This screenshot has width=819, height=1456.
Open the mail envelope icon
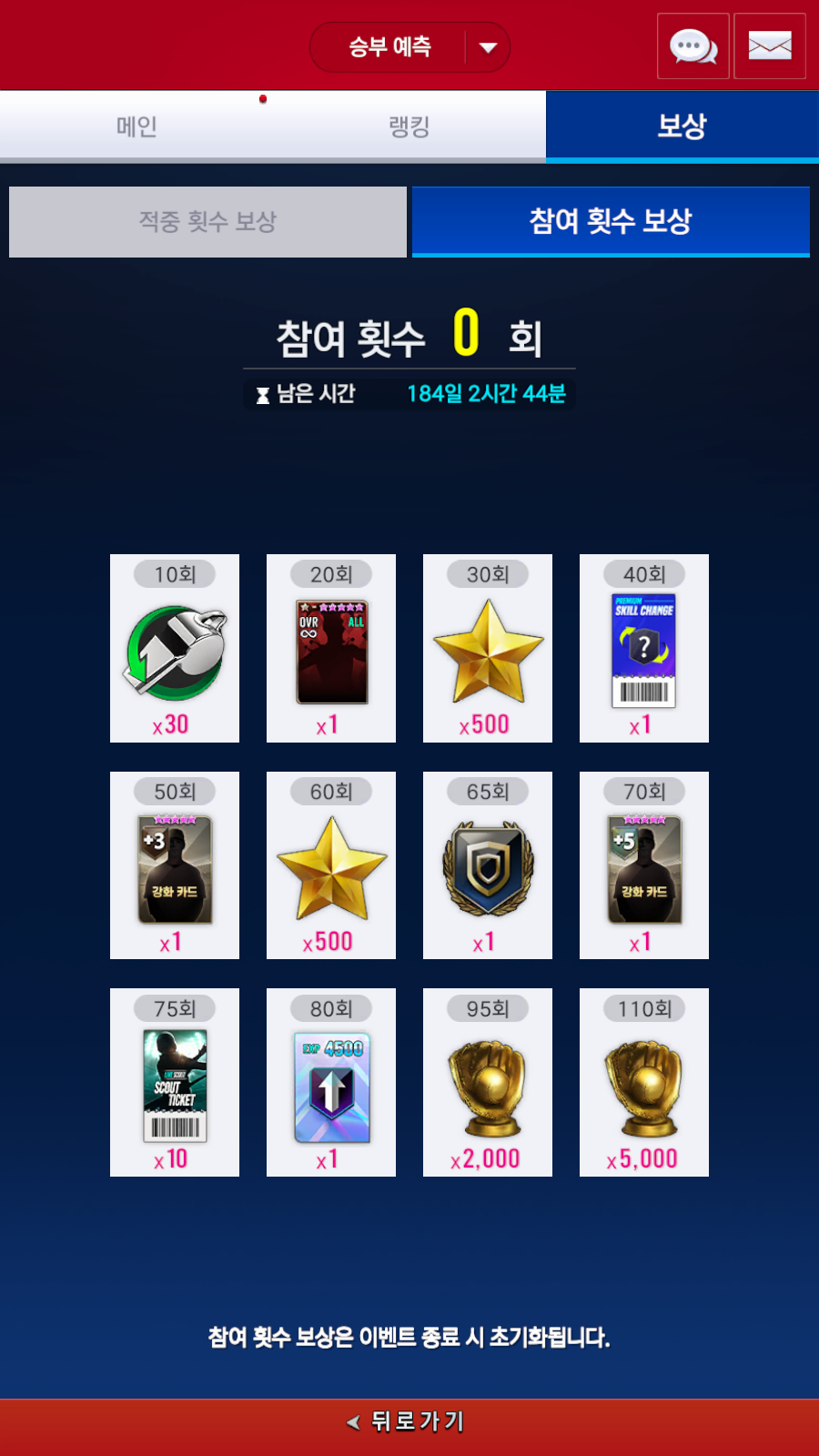tap(769, 46)
